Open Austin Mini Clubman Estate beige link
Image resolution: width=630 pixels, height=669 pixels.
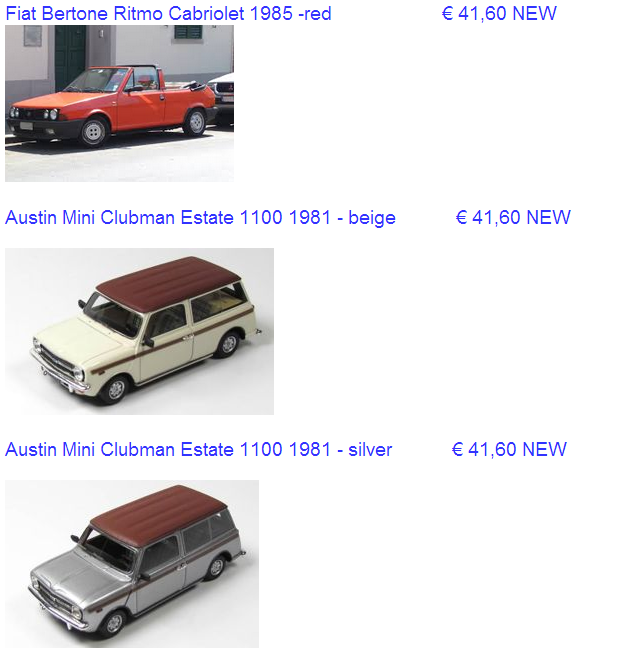point(200,218)
